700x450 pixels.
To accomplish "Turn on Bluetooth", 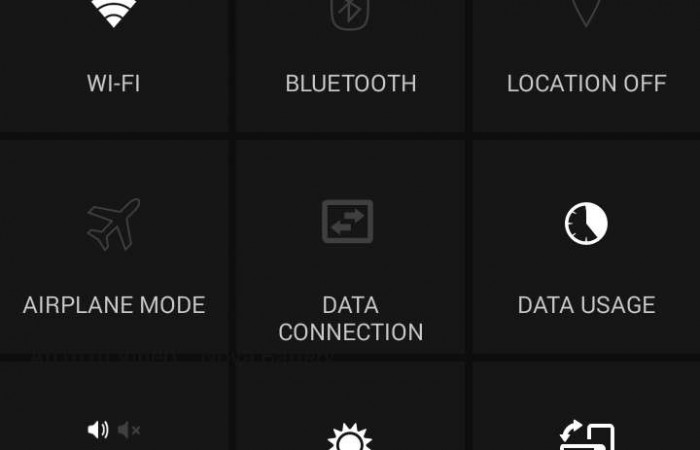I will (350, 60).
